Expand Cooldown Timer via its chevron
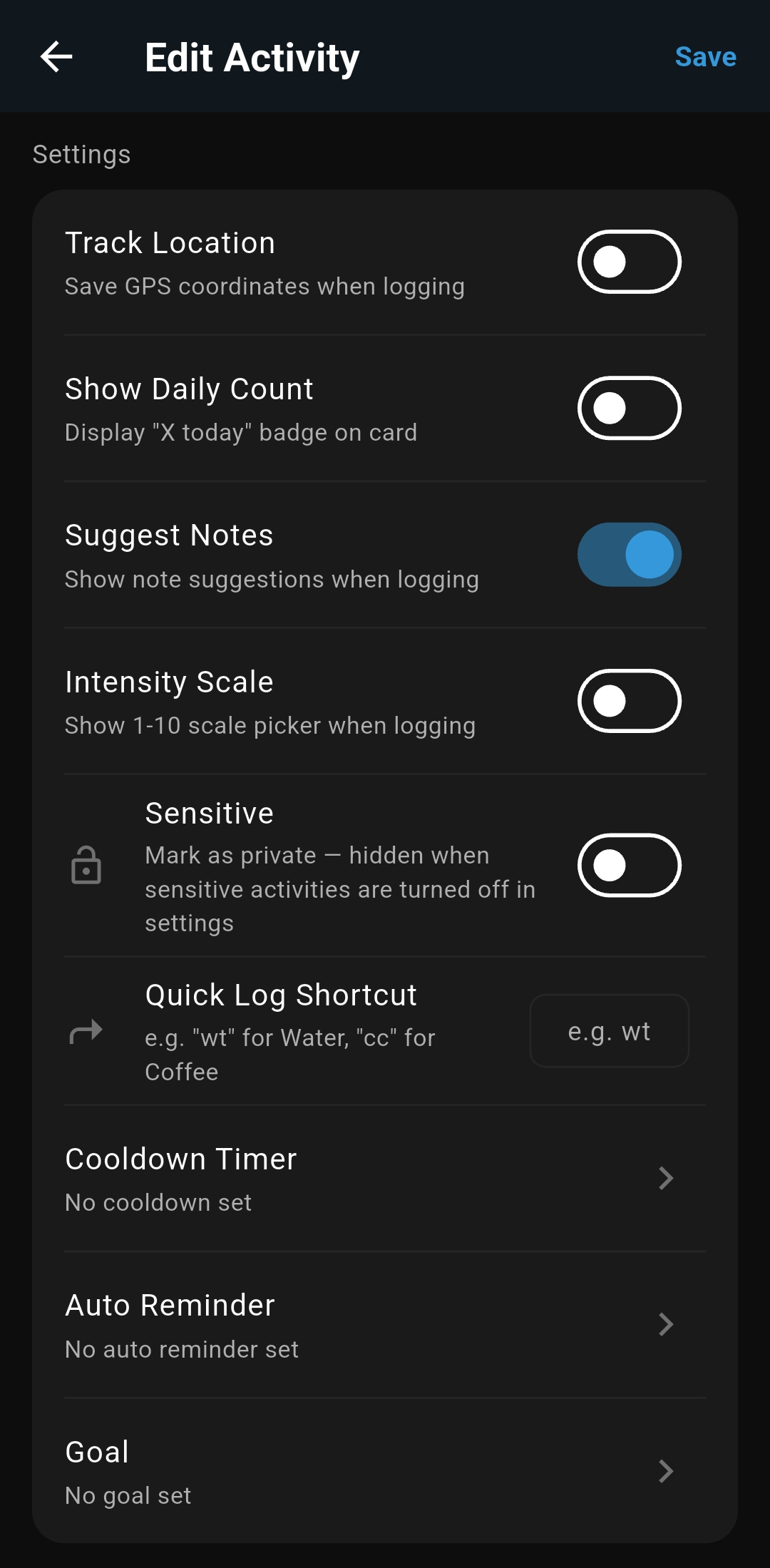This screenshot has width=770, height=1568. [x=664, y=1179]
